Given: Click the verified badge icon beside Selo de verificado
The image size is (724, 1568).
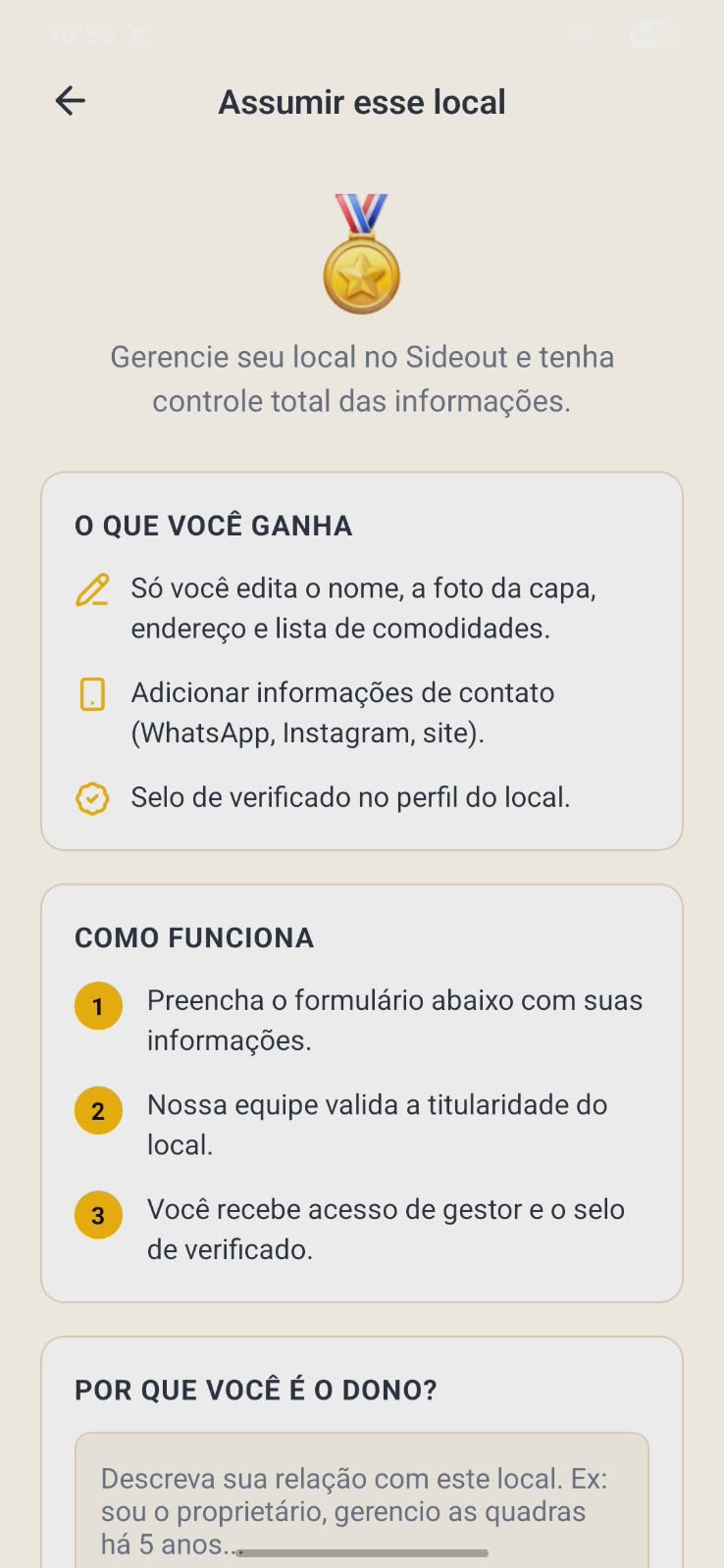Looking at the screenshot, I should coord(91,798).
